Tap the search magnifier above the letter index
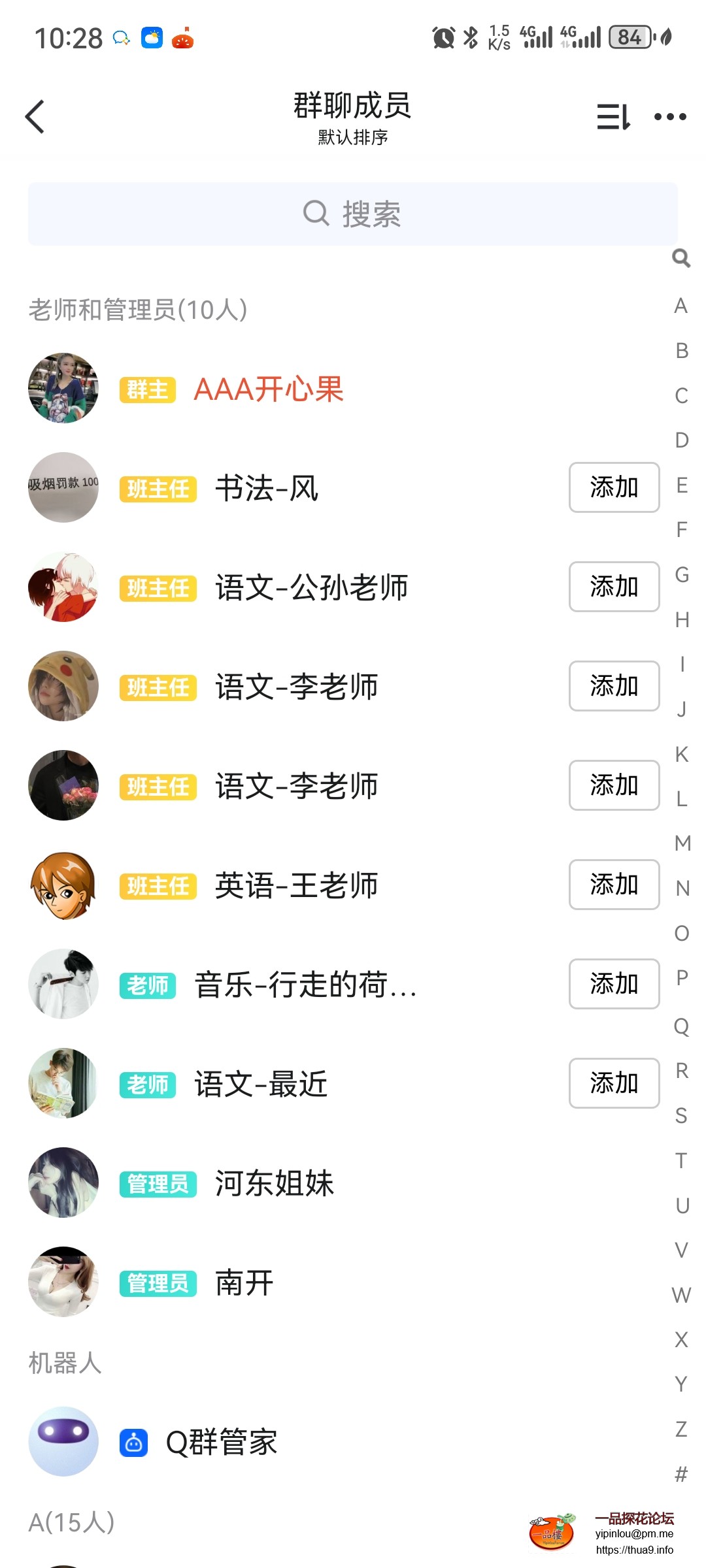Viewport: 706px width, 1568px height. pos(681,259)
